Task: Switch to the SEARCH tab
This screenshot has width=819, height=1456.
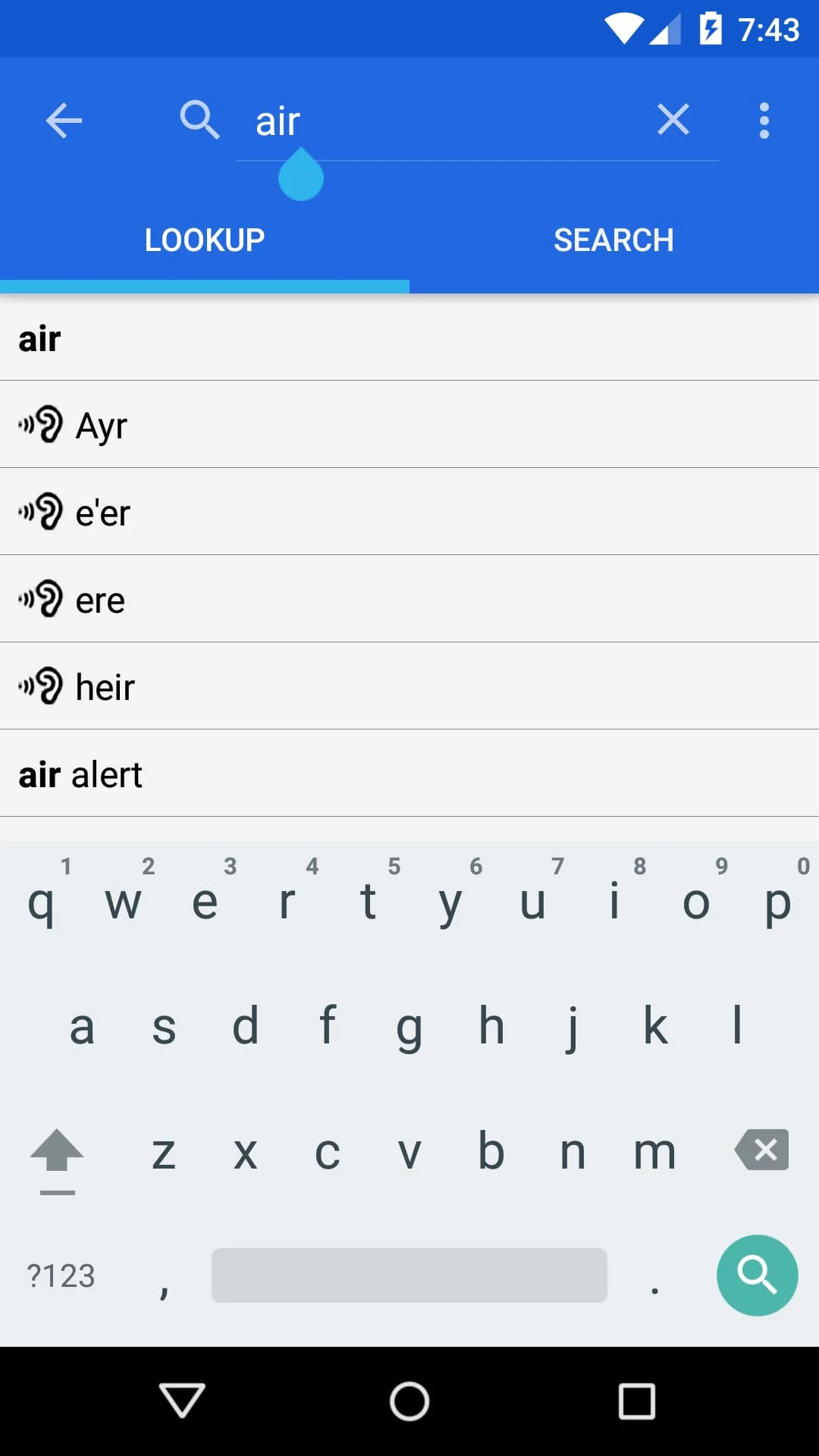Action: tap(613, 240)
